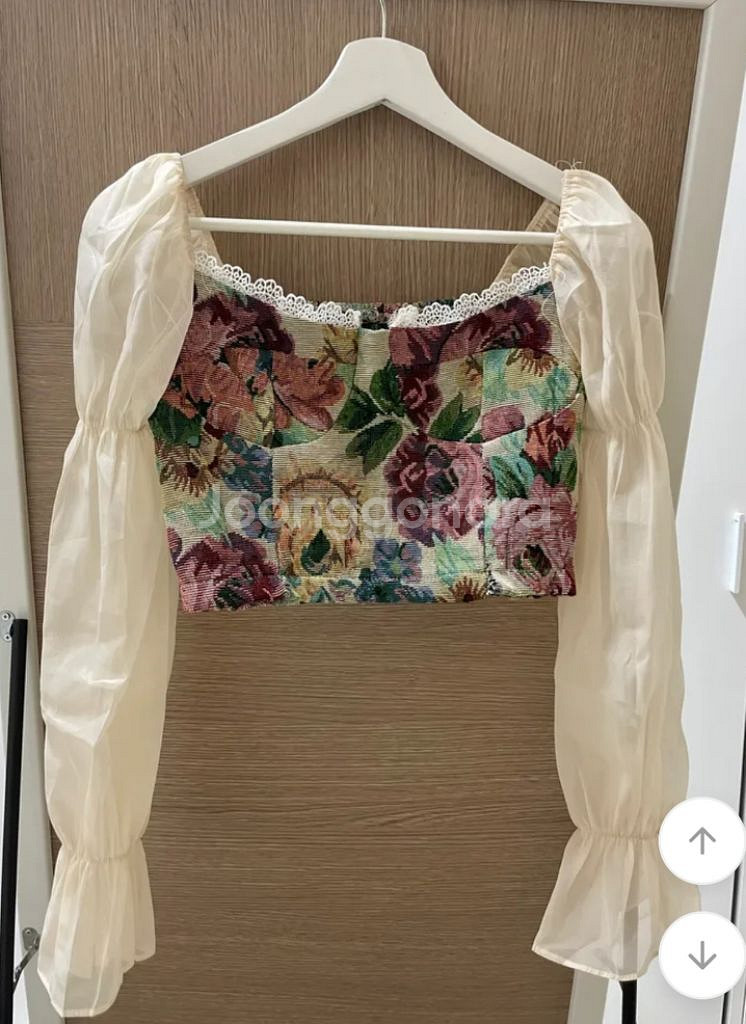The image size is (746, 1024).
Task: Tap the down arrow floating button
Action: pos(701,954)
